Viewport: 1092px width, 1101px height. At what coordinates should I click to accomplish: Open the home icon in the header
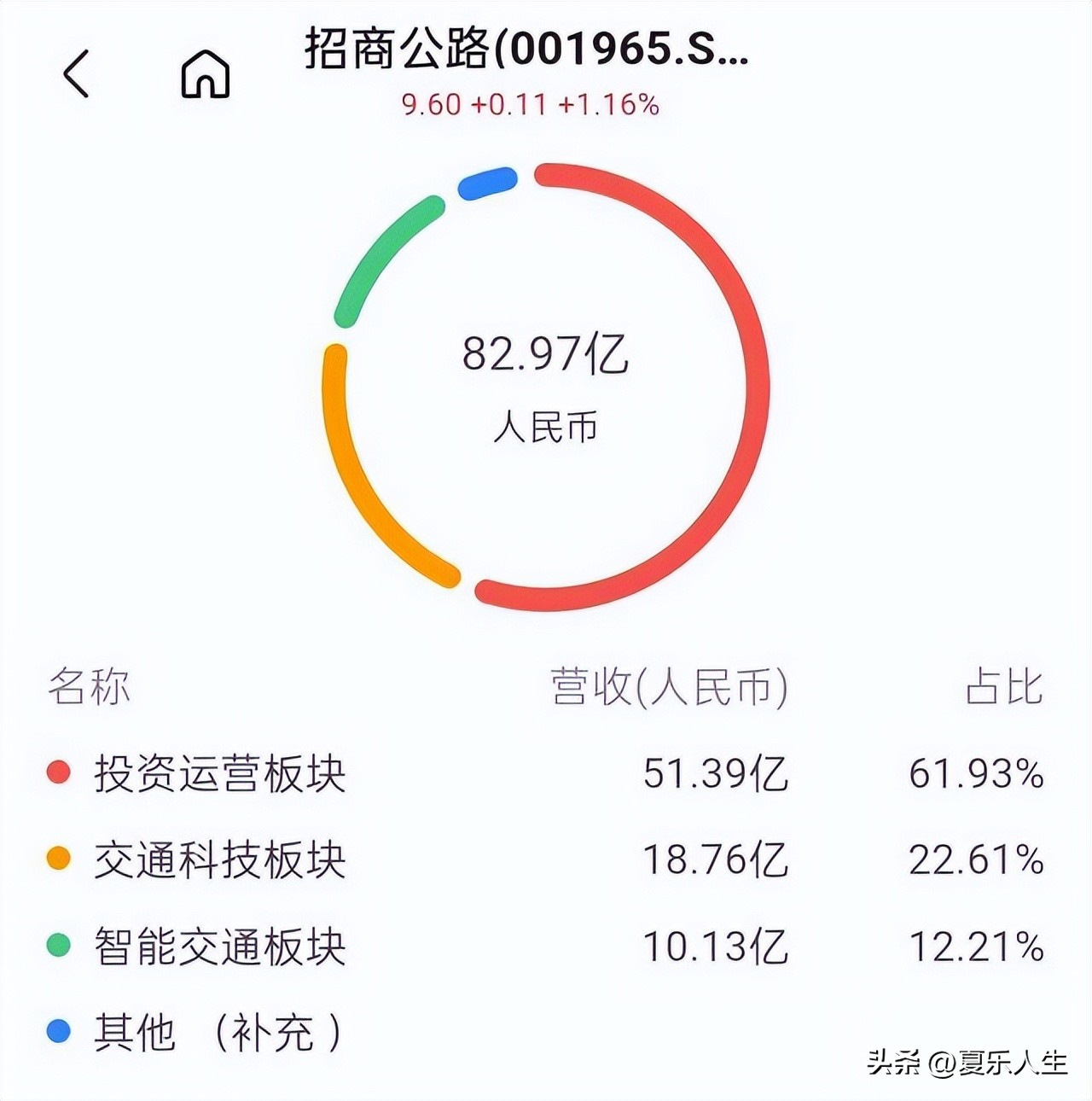(205, 76)
